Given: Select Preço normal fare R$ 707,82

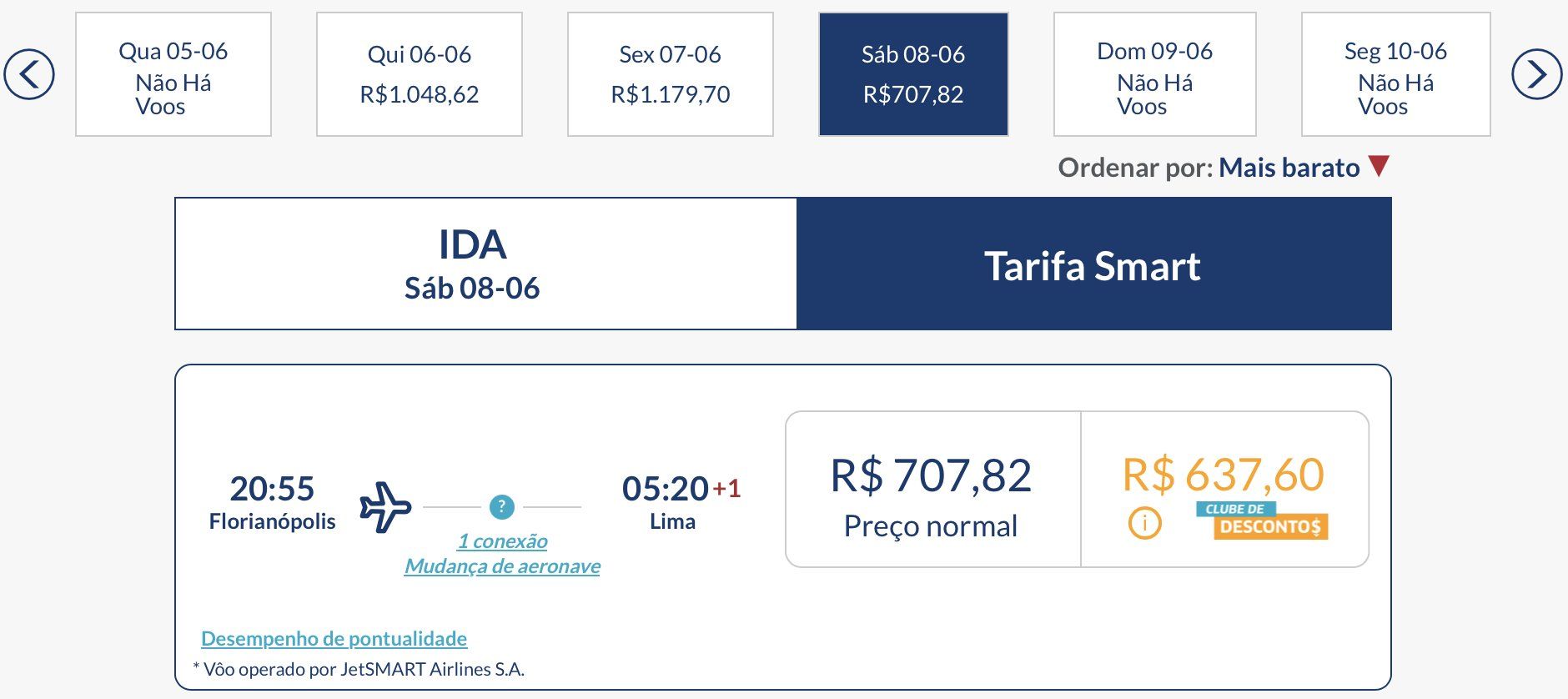Looking at the screenshot, I should tap(932, 490).
